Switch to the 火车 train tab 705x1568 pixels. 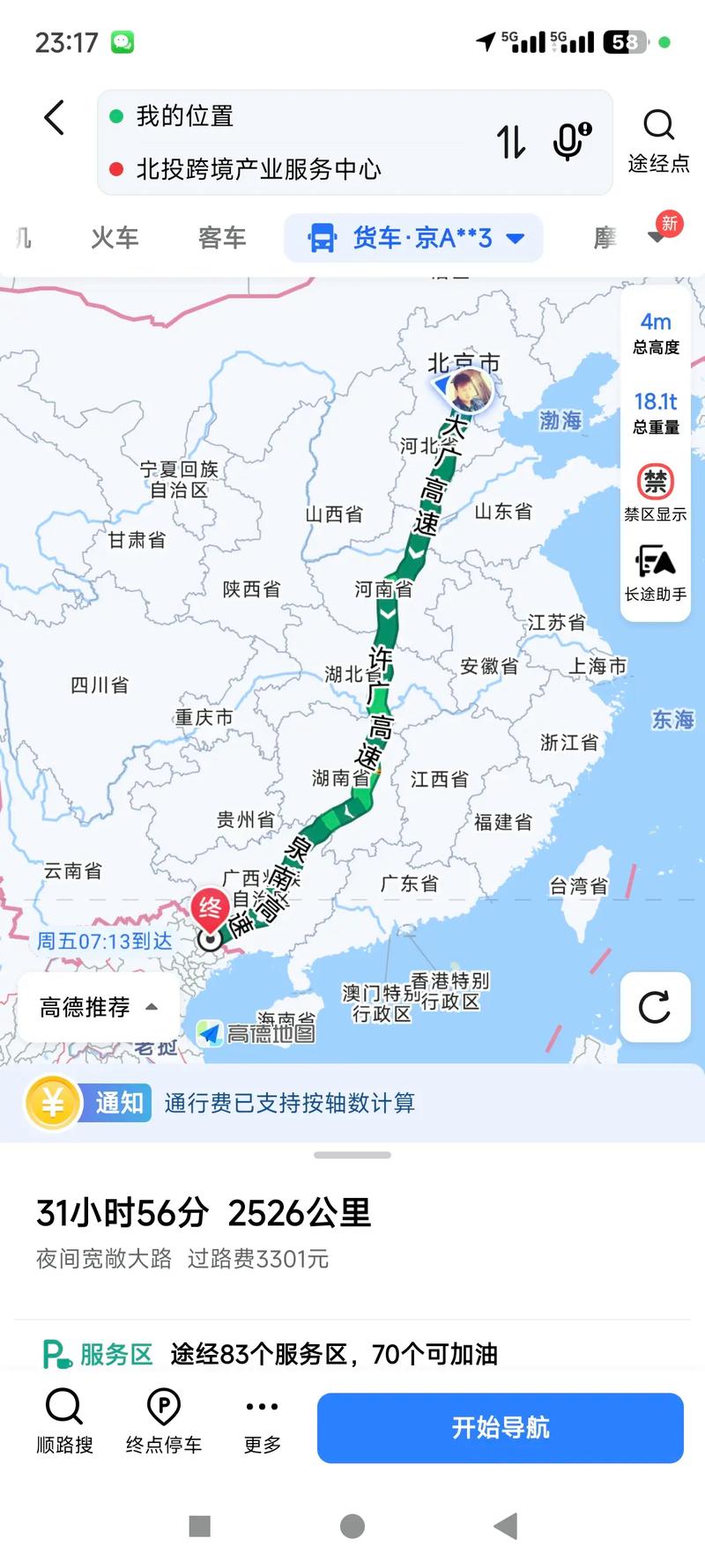[113, 237]
